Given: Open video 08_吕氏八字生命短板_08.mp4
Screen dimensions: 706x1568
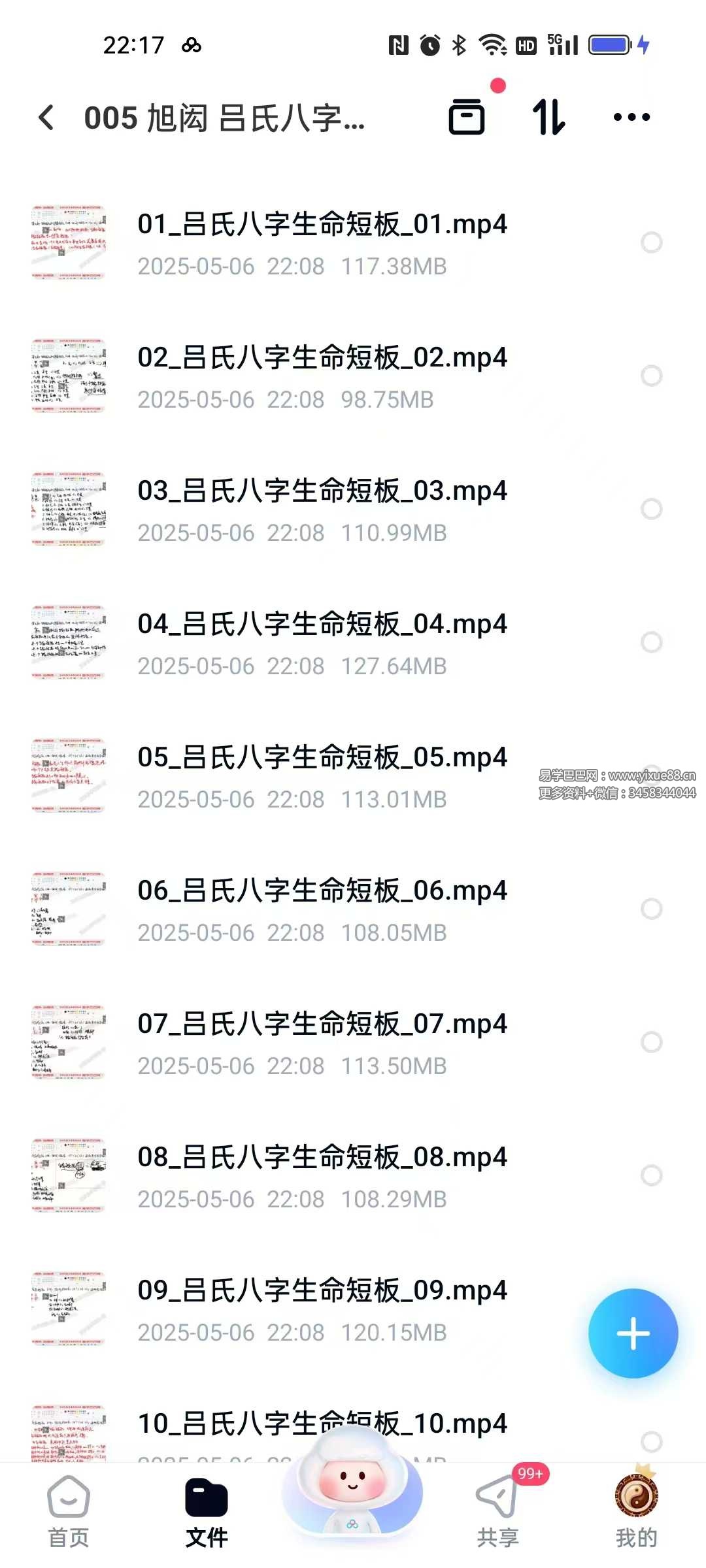Looking at the screenshot, I should 322,1158.
